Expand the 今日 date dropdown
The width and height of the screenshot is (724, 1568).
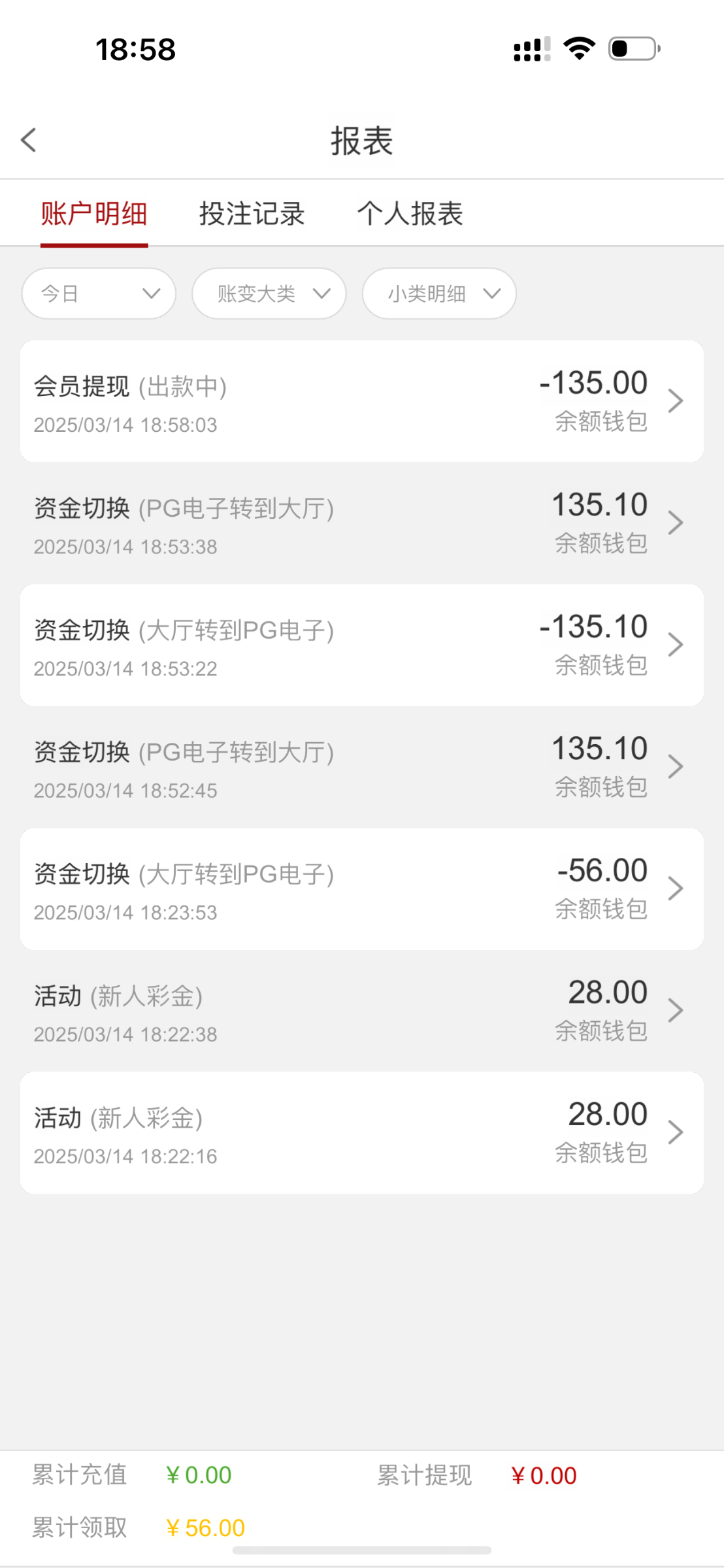[99, 293]
